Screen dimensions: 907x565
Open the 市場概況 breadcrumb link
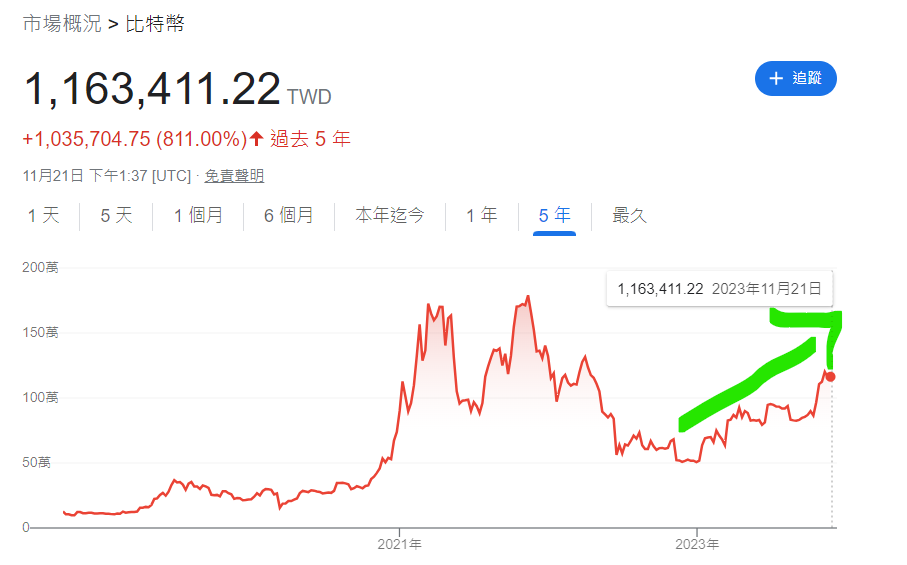tap(62, 24)
